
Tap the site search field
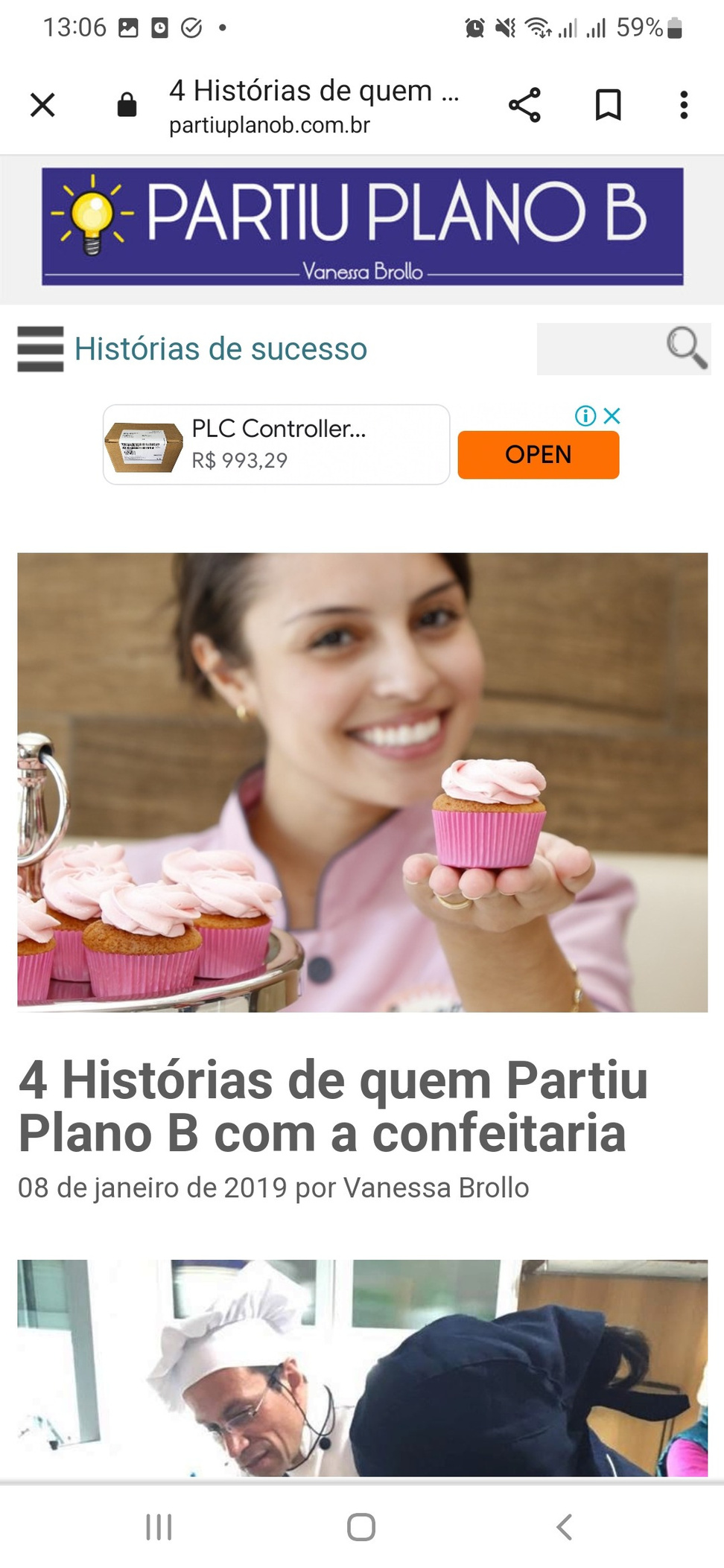[600, 348]
